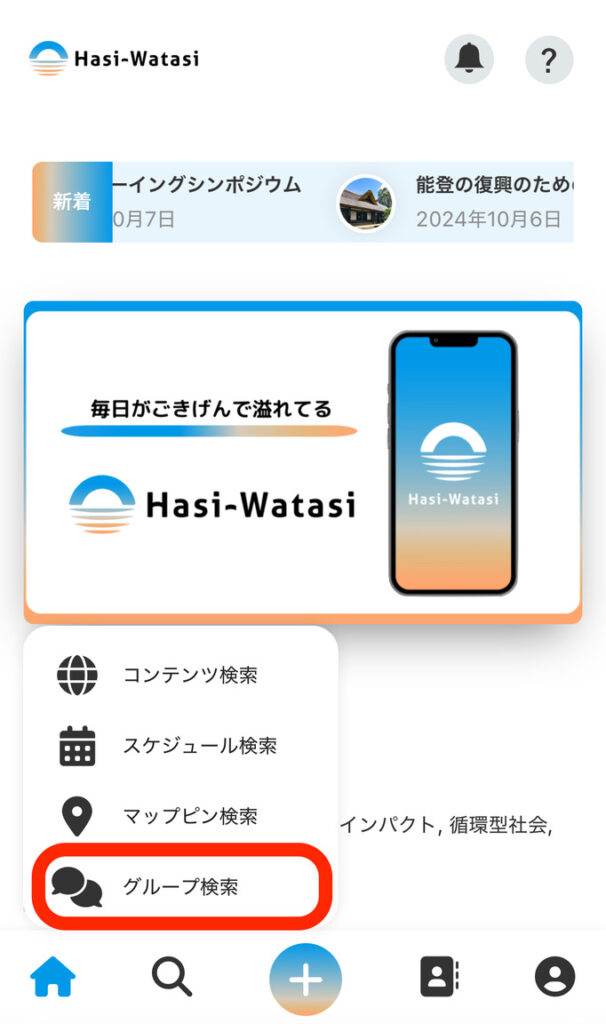The height and width of the screenshot is (1024, 606).
Task: Open the Hasi-Watasi promo banner
Action: click(x=303, y=462)
